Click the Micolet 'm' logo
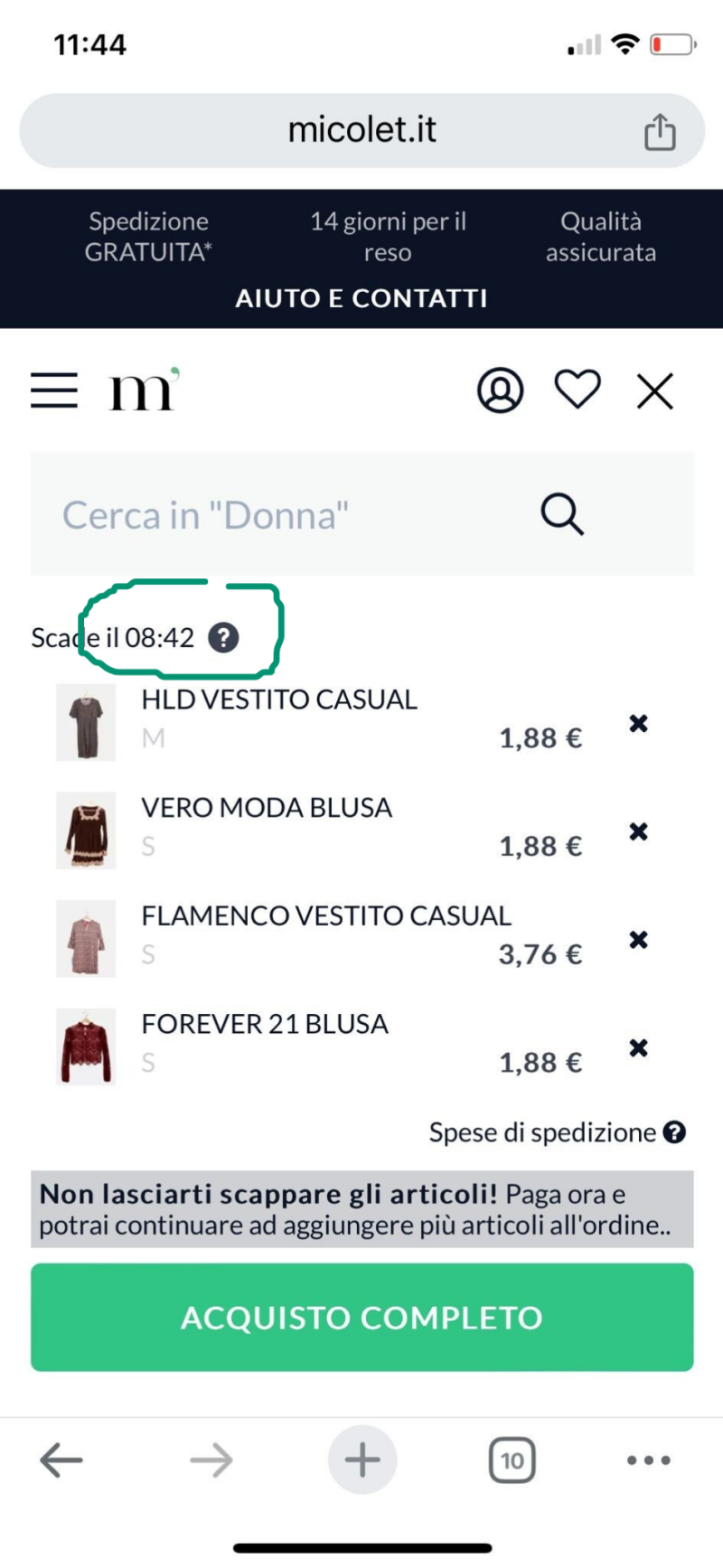The image size is (723, 1568). pyautogui.click(x=140, y=390)
